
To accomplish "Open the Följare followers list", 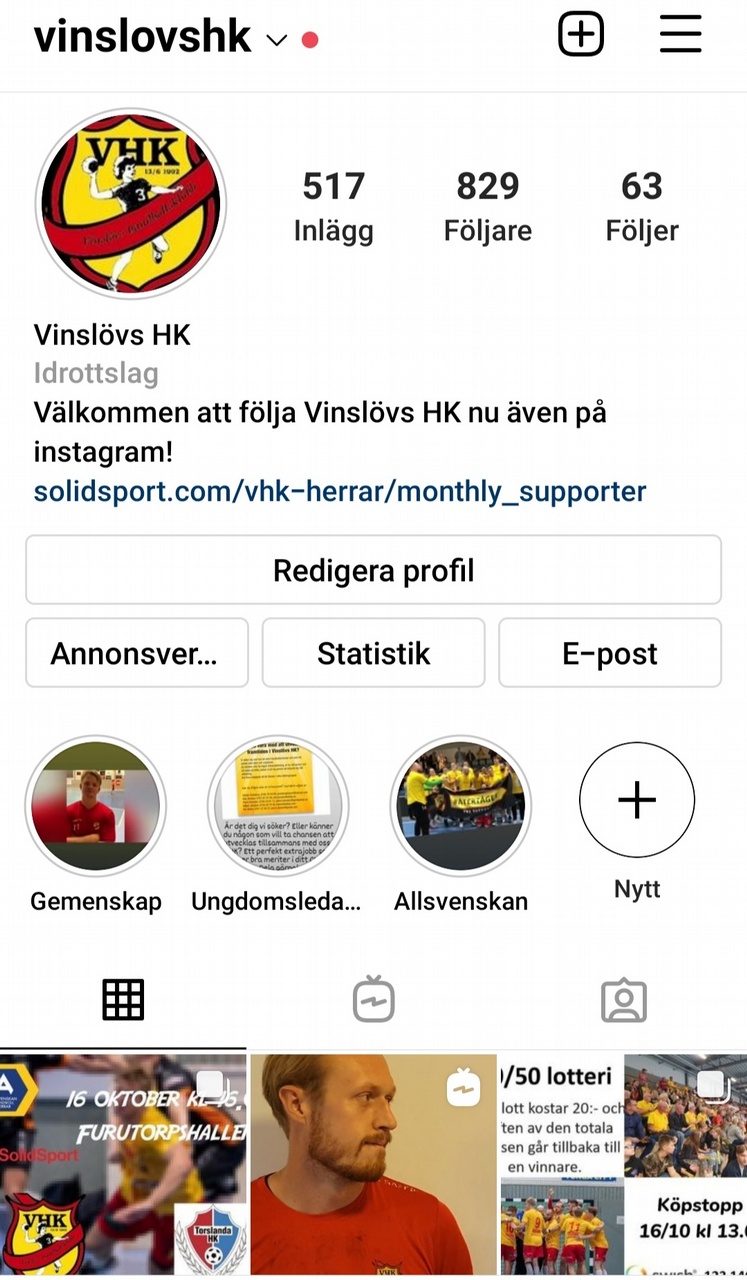I will click(x=487, y=206).
